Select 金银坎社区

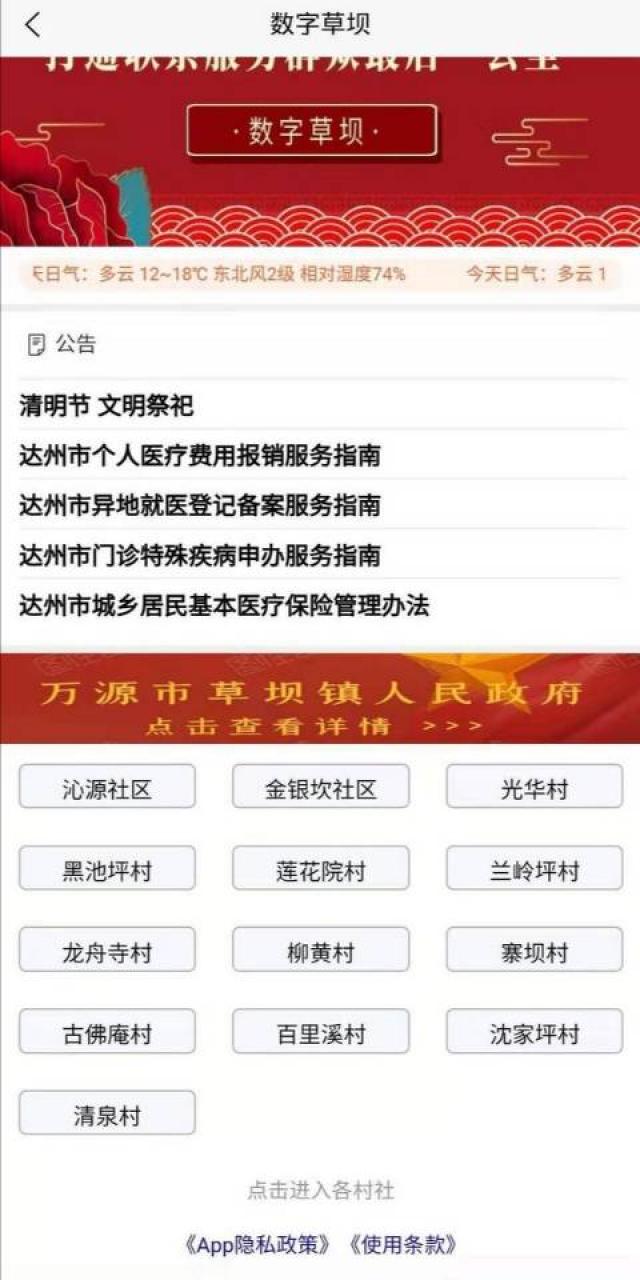coord(320,787)
